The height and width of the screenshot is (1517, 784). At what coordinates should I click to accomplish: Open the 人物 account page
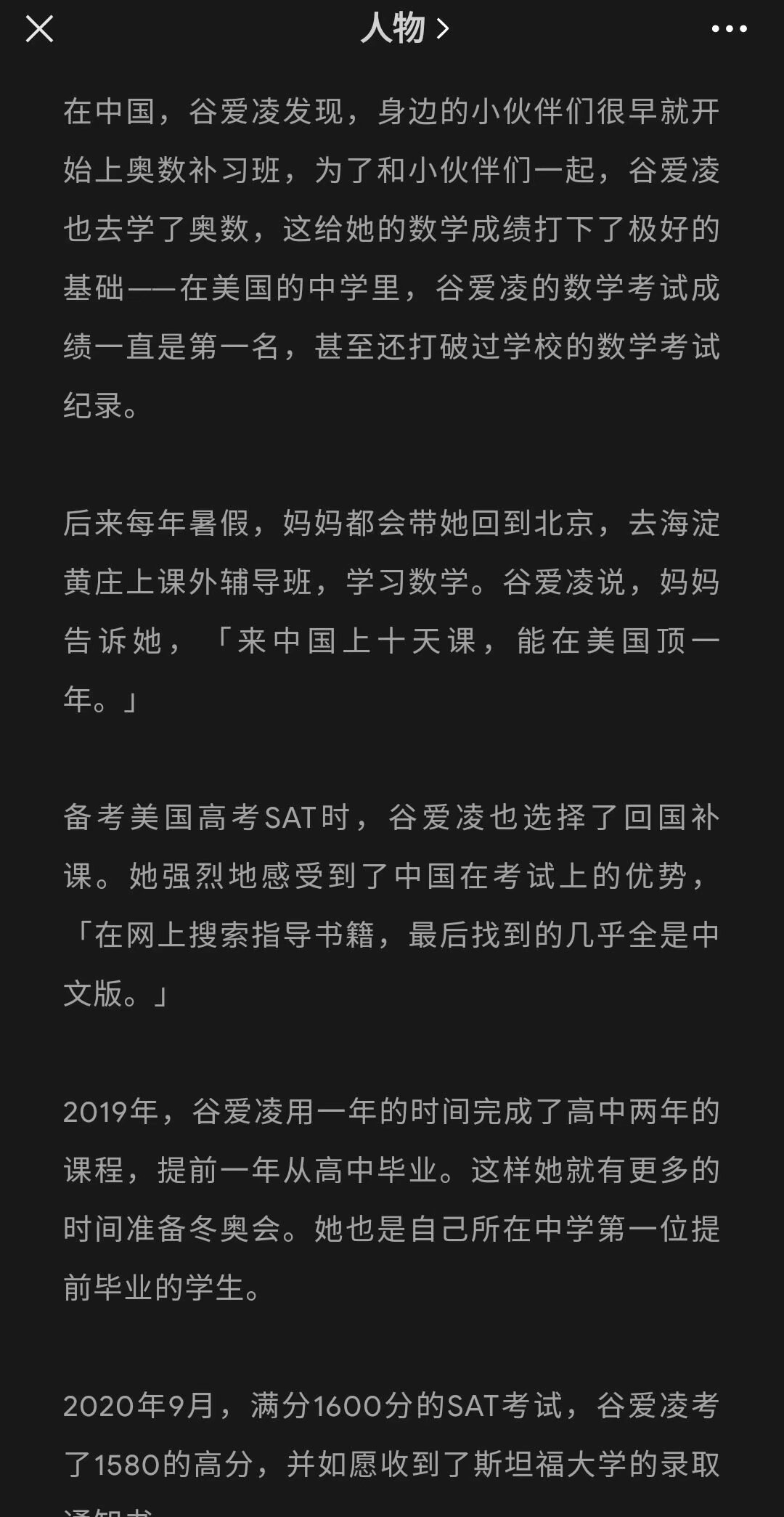(x=404, y=29)
